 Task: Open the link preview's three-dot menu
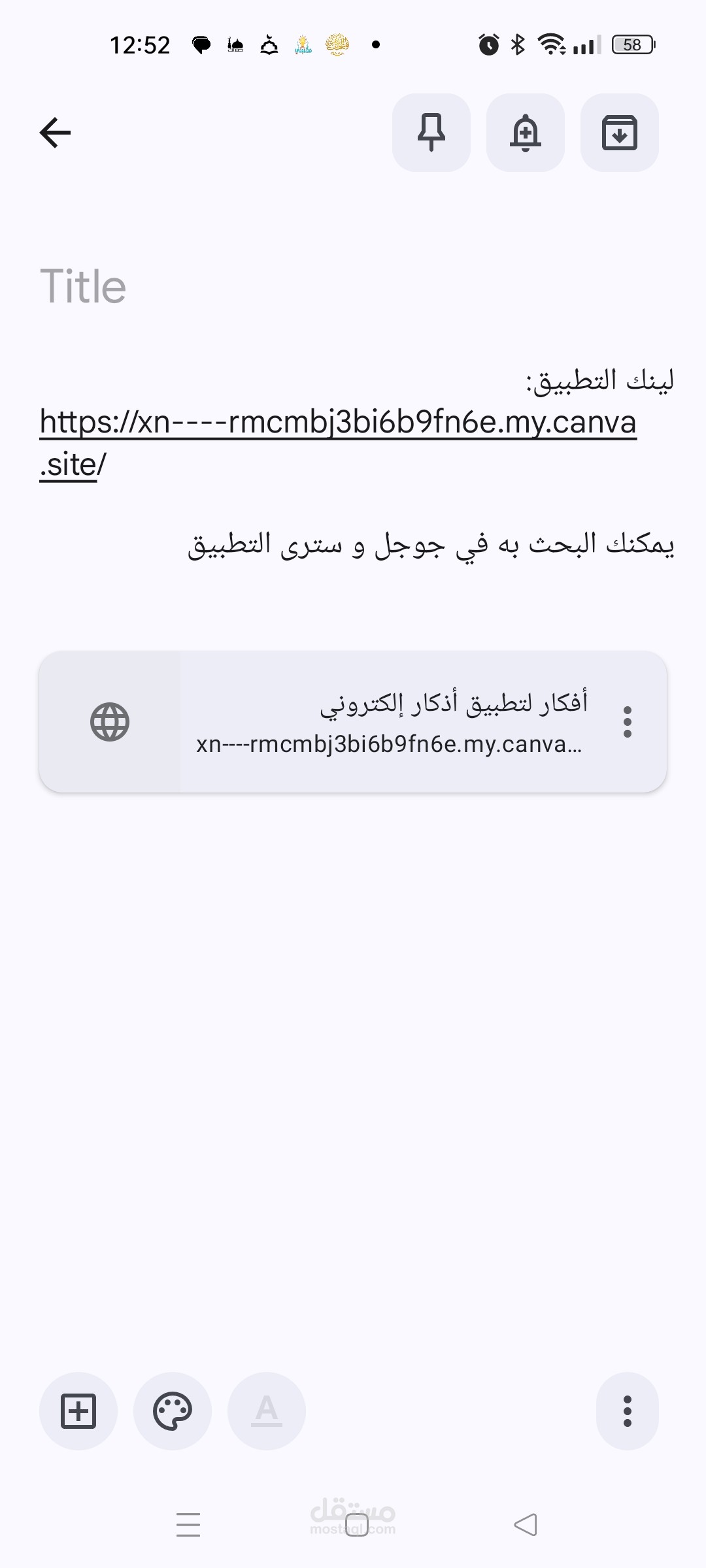click(628, 722)
